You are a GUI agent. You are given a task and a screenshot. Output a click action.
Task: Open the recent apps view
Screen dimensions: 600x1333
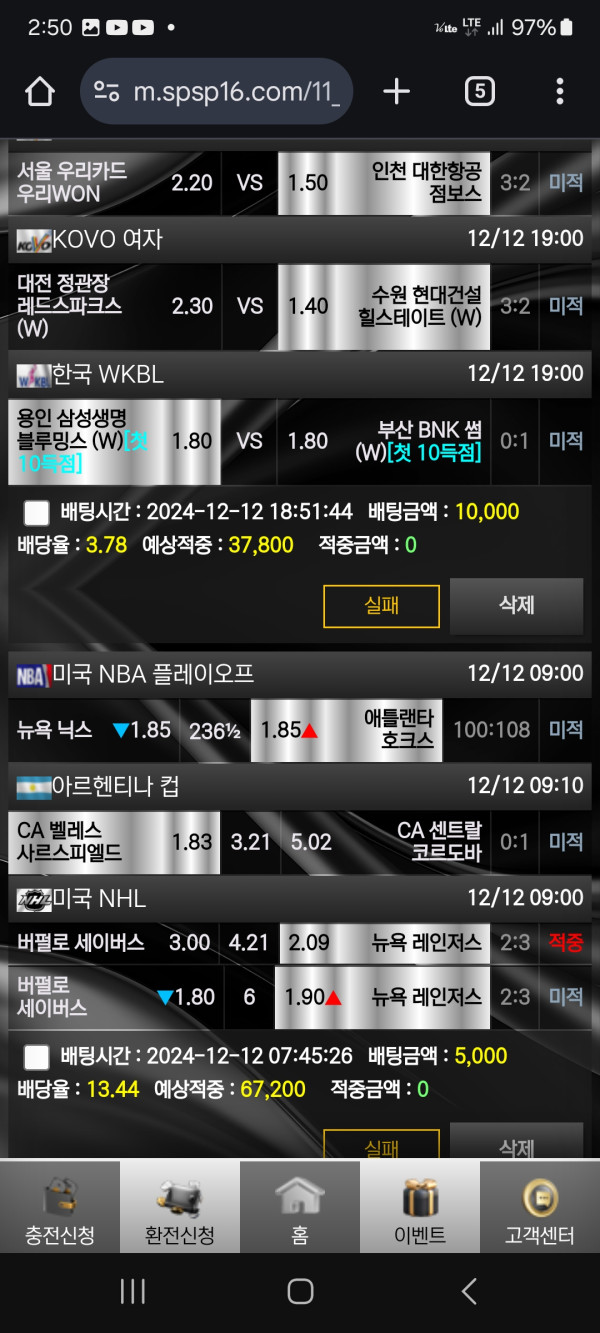point(132,1291)
